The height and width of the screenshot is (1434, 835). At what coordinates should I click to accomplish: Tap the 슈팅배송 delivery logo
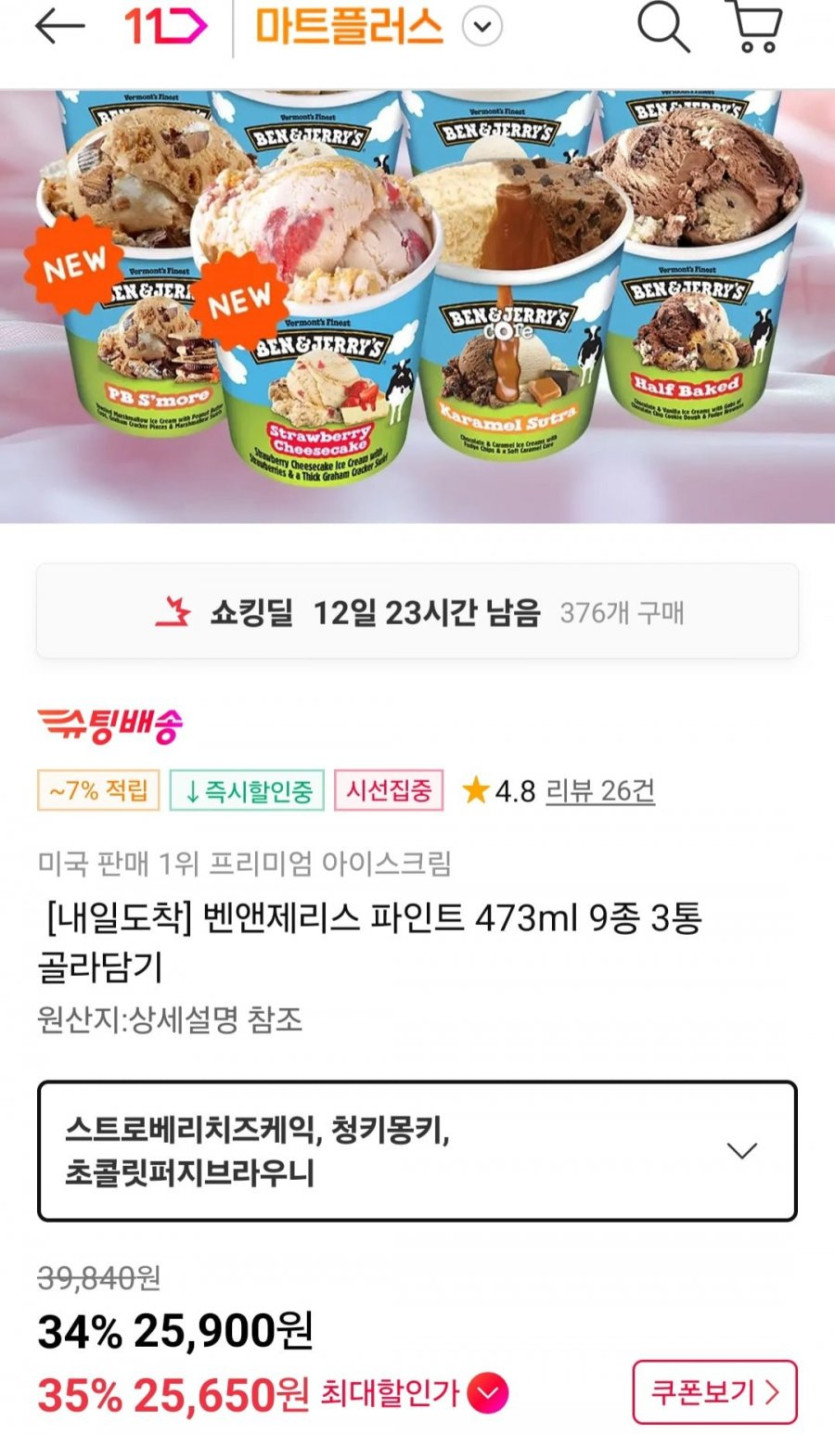(x=110, y=724)
